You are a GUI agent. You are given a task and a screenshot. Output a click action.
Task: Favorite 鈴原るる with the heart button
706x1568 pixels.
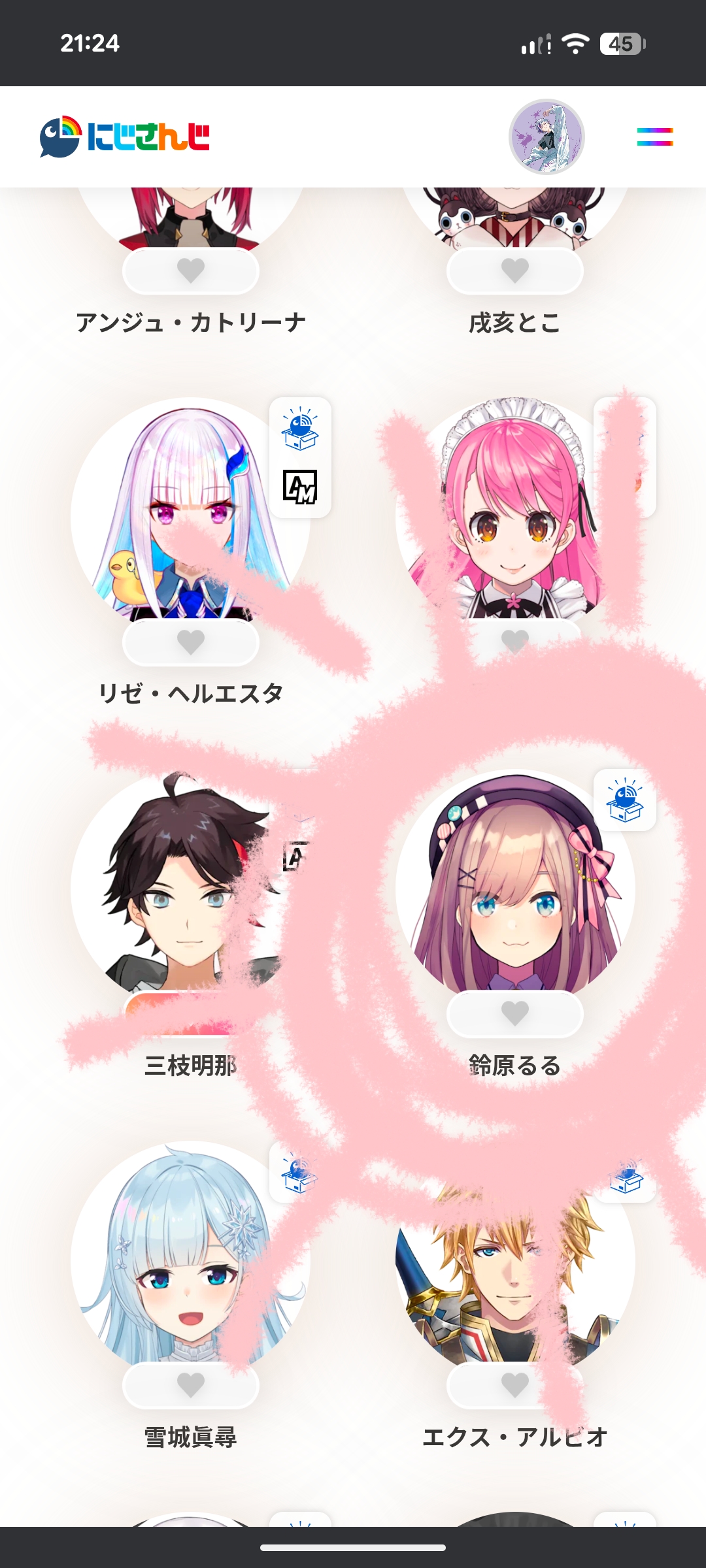tap(515, 1014)
